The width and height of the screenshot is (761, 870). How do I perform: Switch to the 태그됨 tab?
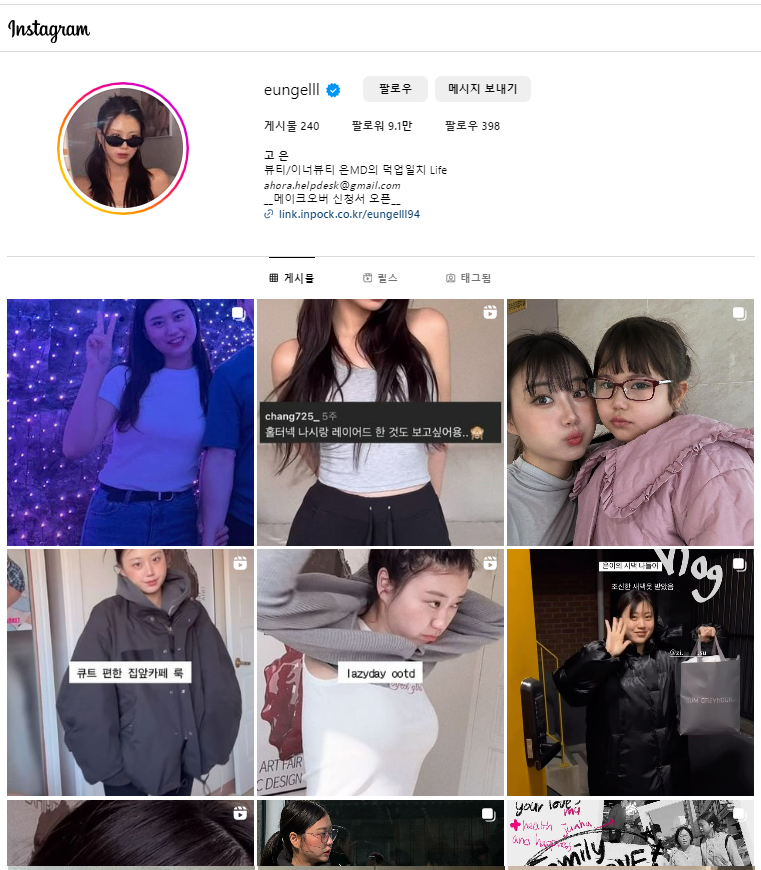tap(468, 278)
